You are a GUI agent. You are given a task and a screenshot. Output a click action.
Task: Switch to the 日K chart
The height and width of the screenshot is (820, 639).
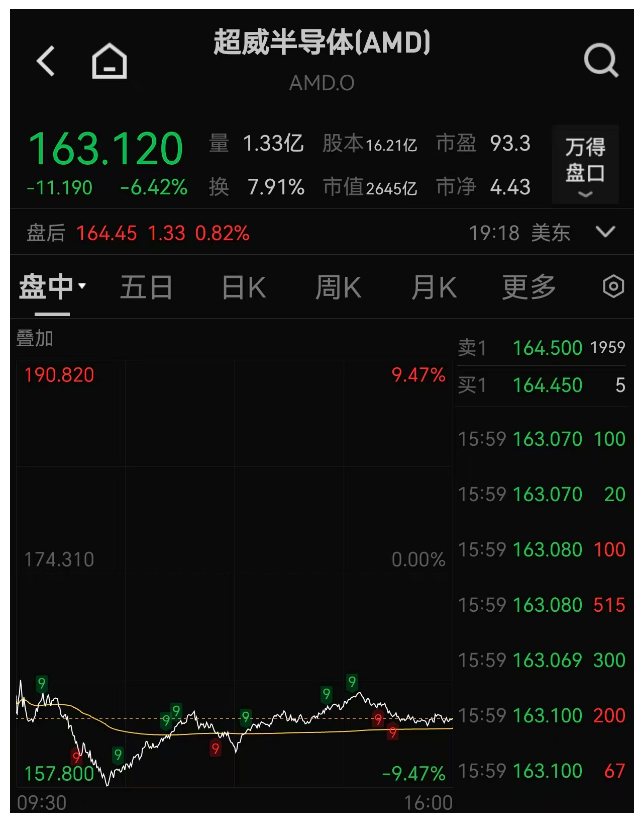point(243,288)
